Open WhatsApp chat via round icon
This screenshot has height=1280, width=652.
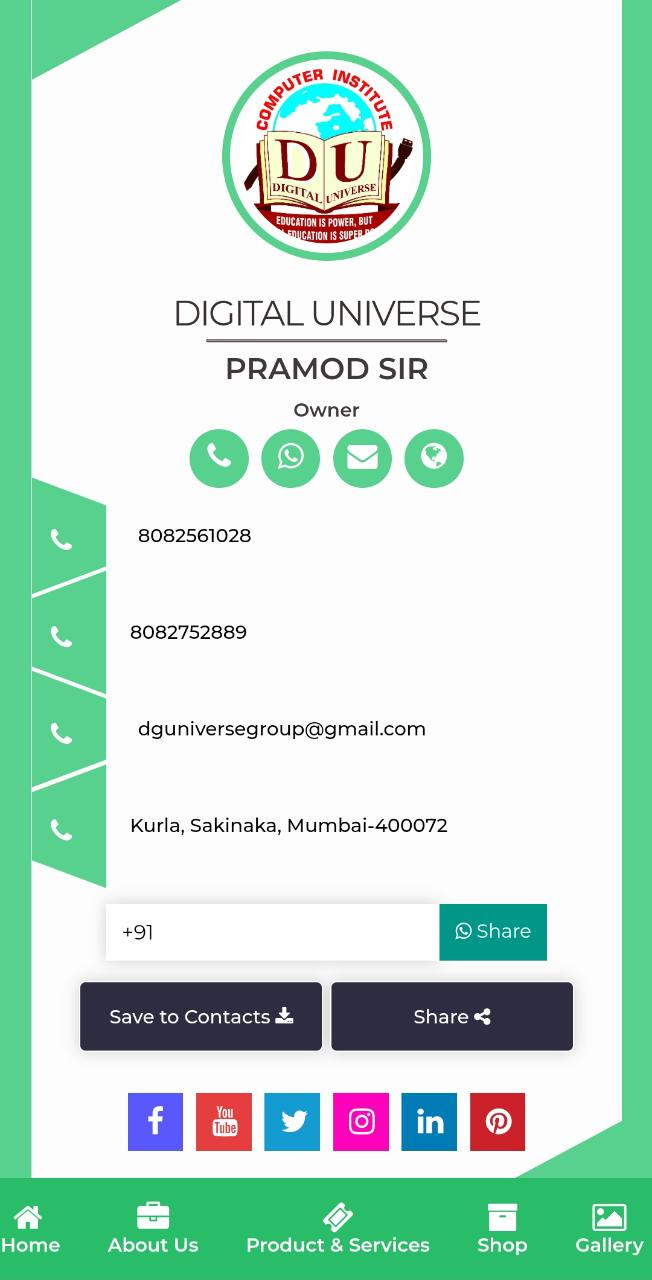290,458
